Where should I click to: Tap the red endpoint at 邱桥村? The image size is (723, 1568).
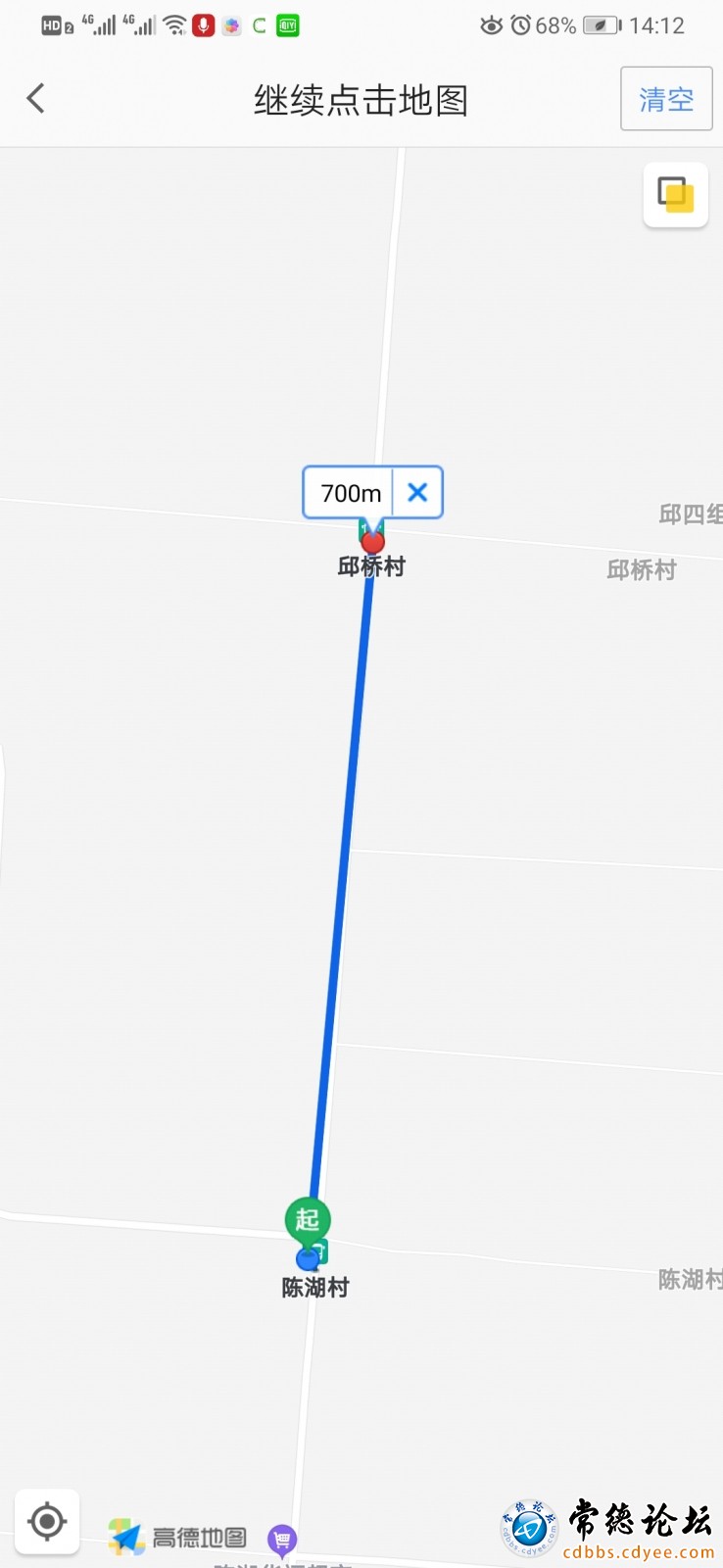tap(373, 542)
